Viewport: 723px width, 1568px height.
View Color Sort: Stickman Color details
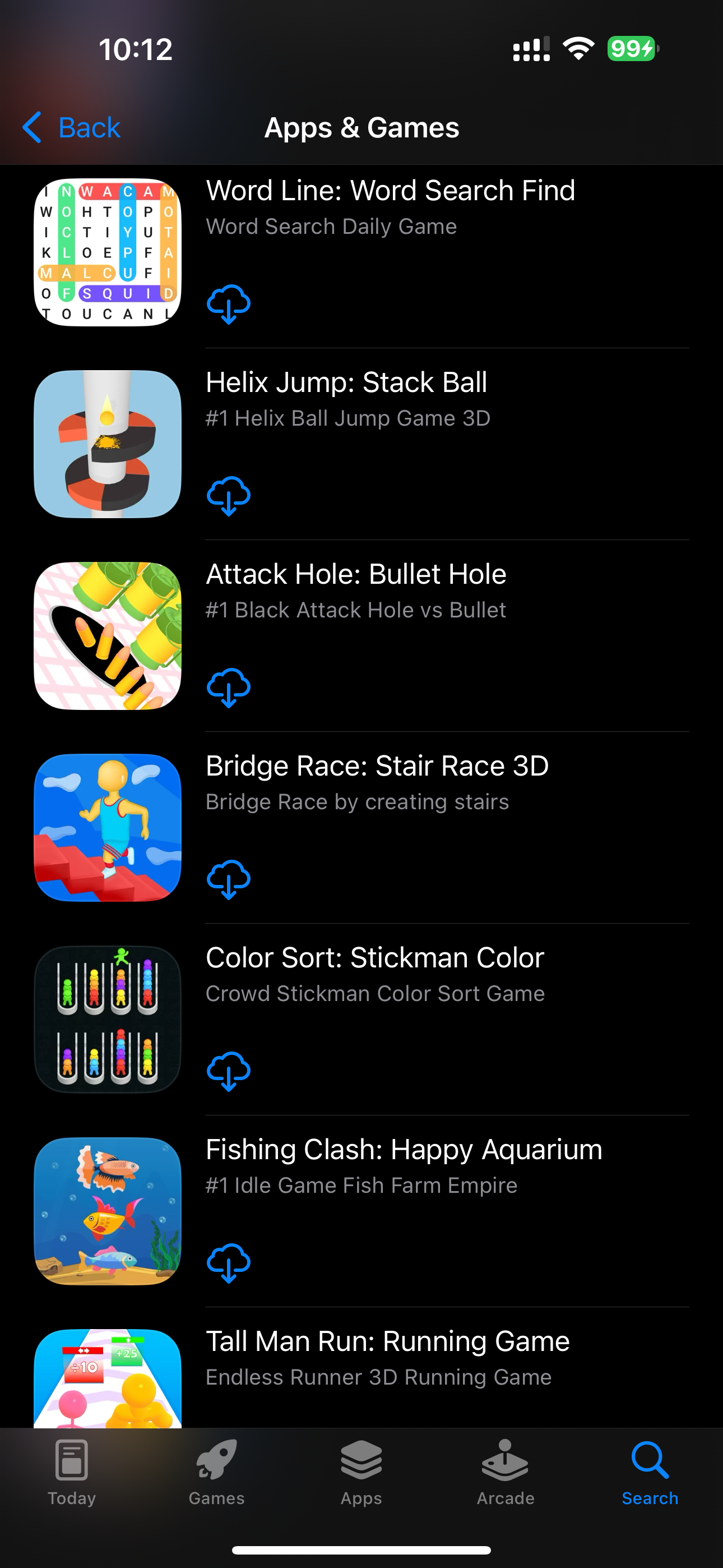pos(374,958)
